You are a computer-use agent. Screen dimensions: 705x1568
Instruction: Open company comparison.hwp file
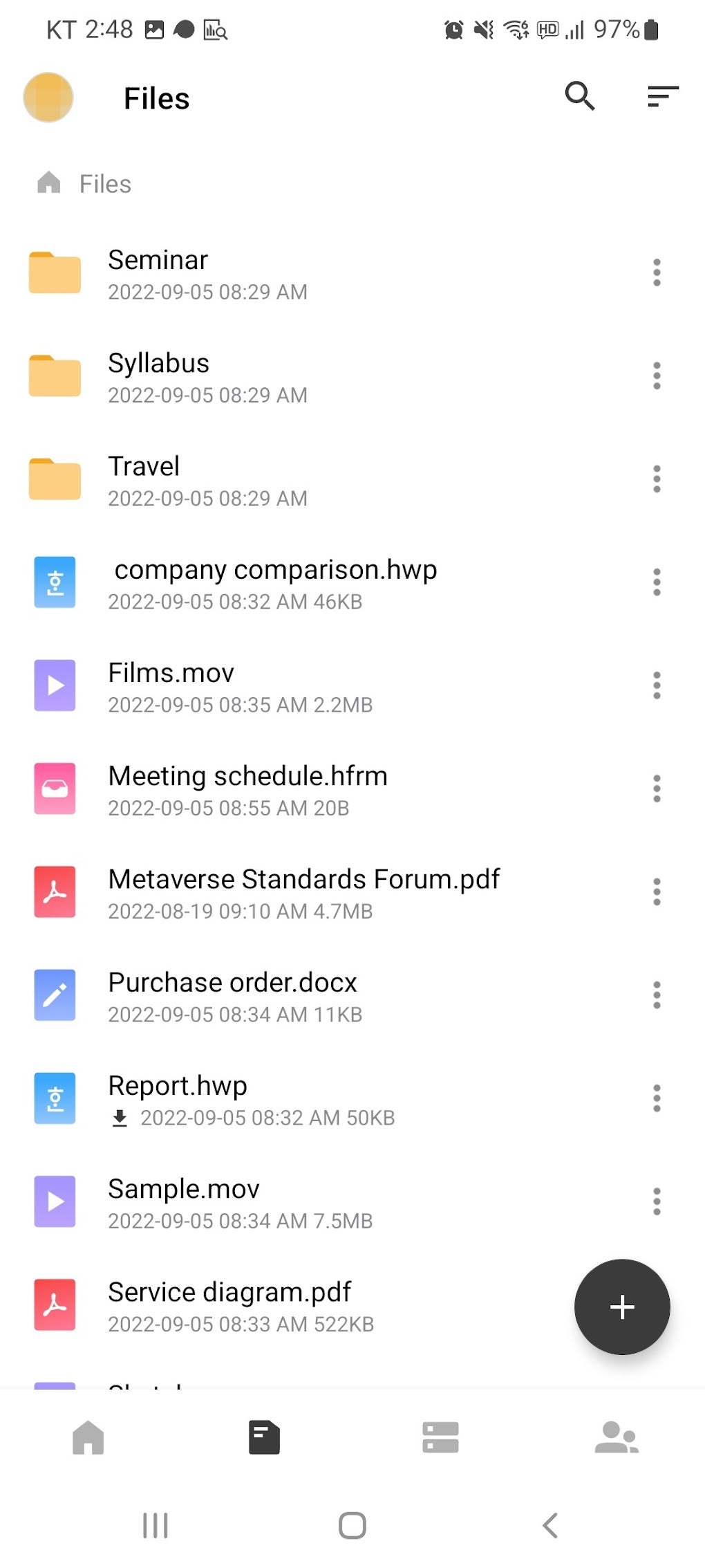click(x=275, y=583)
